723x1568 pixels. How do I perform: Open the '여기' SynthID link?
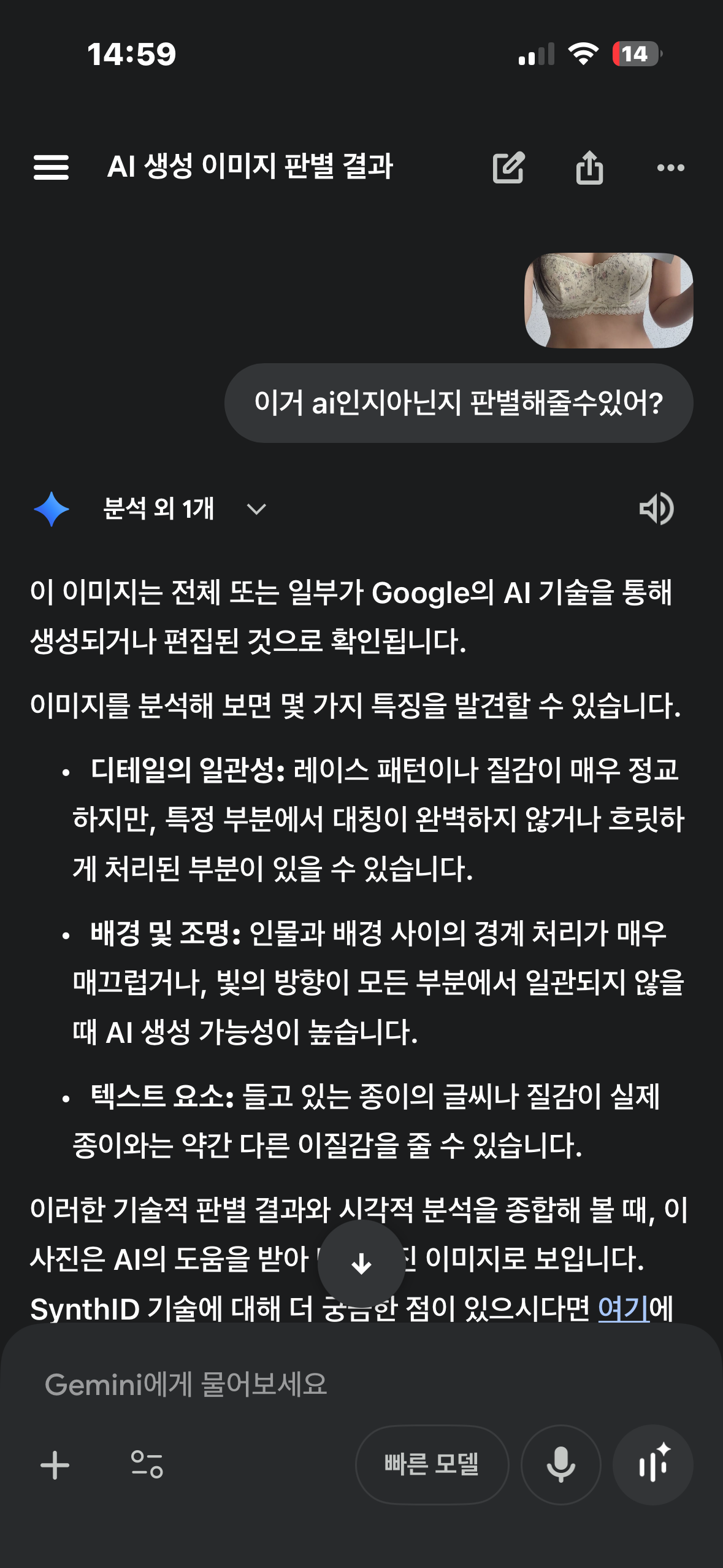[x=623, y=1308]
